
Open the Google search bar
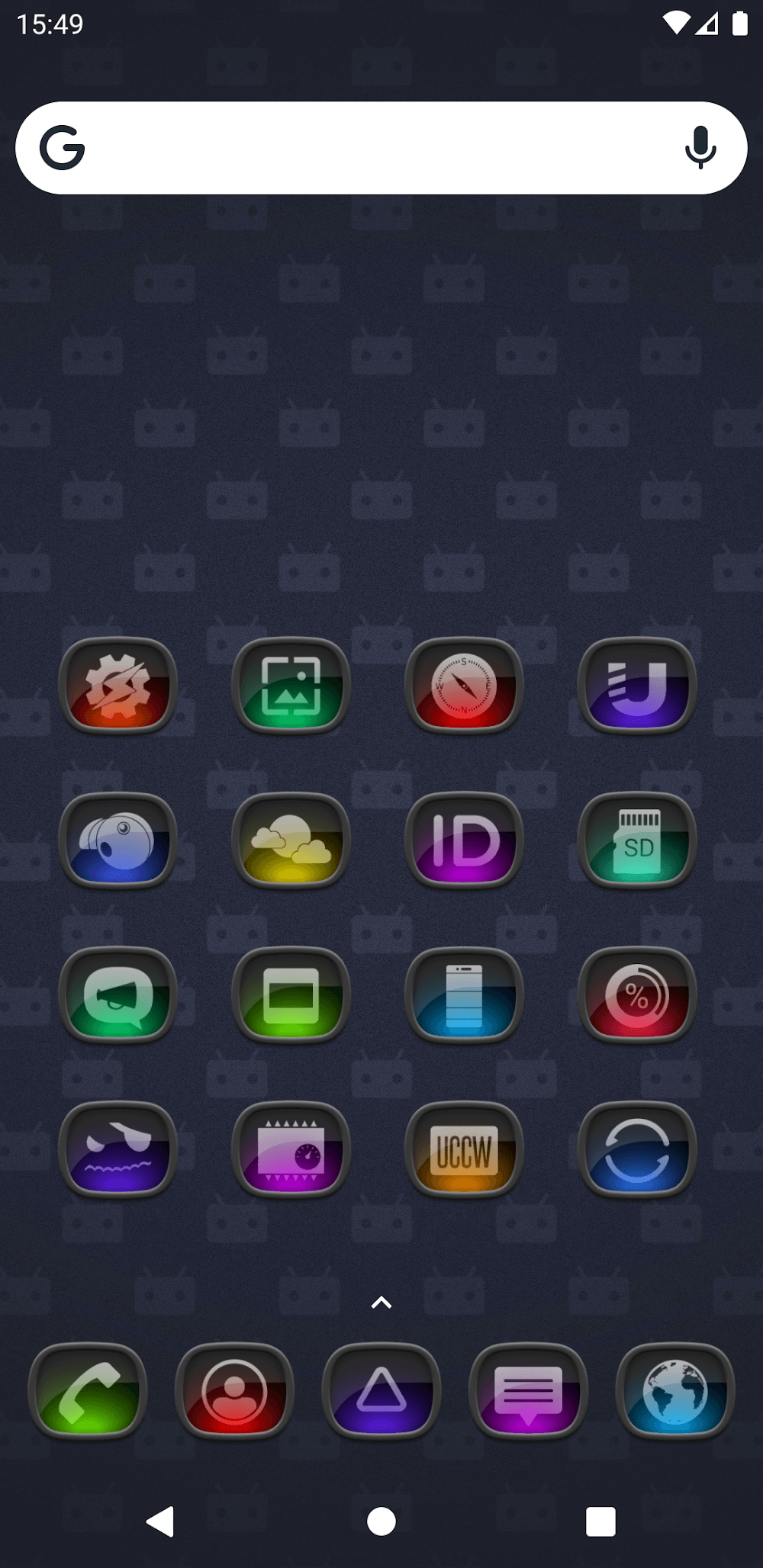(x=366, y=148)
